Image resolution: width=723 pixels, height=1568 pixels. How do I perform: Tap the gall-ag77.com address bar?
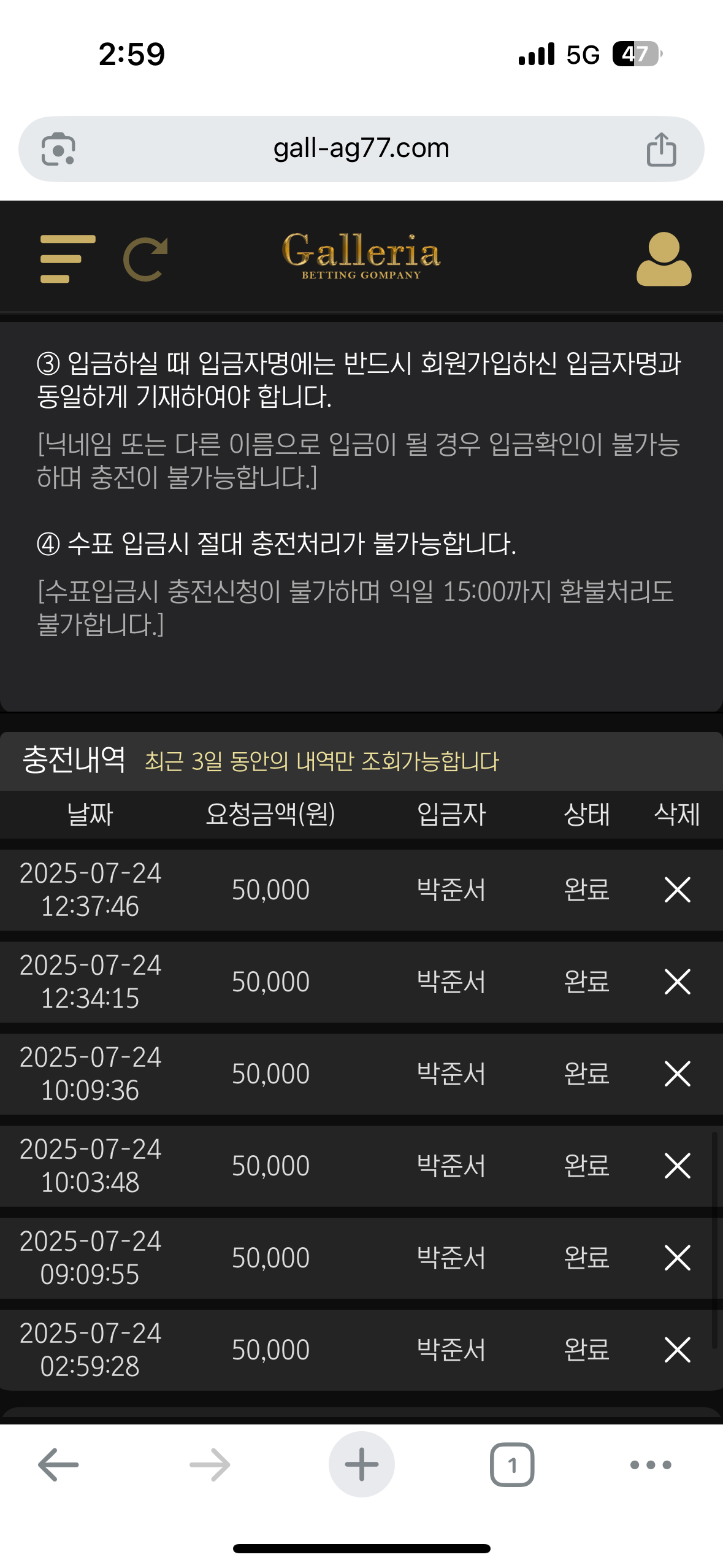point(361,148)
